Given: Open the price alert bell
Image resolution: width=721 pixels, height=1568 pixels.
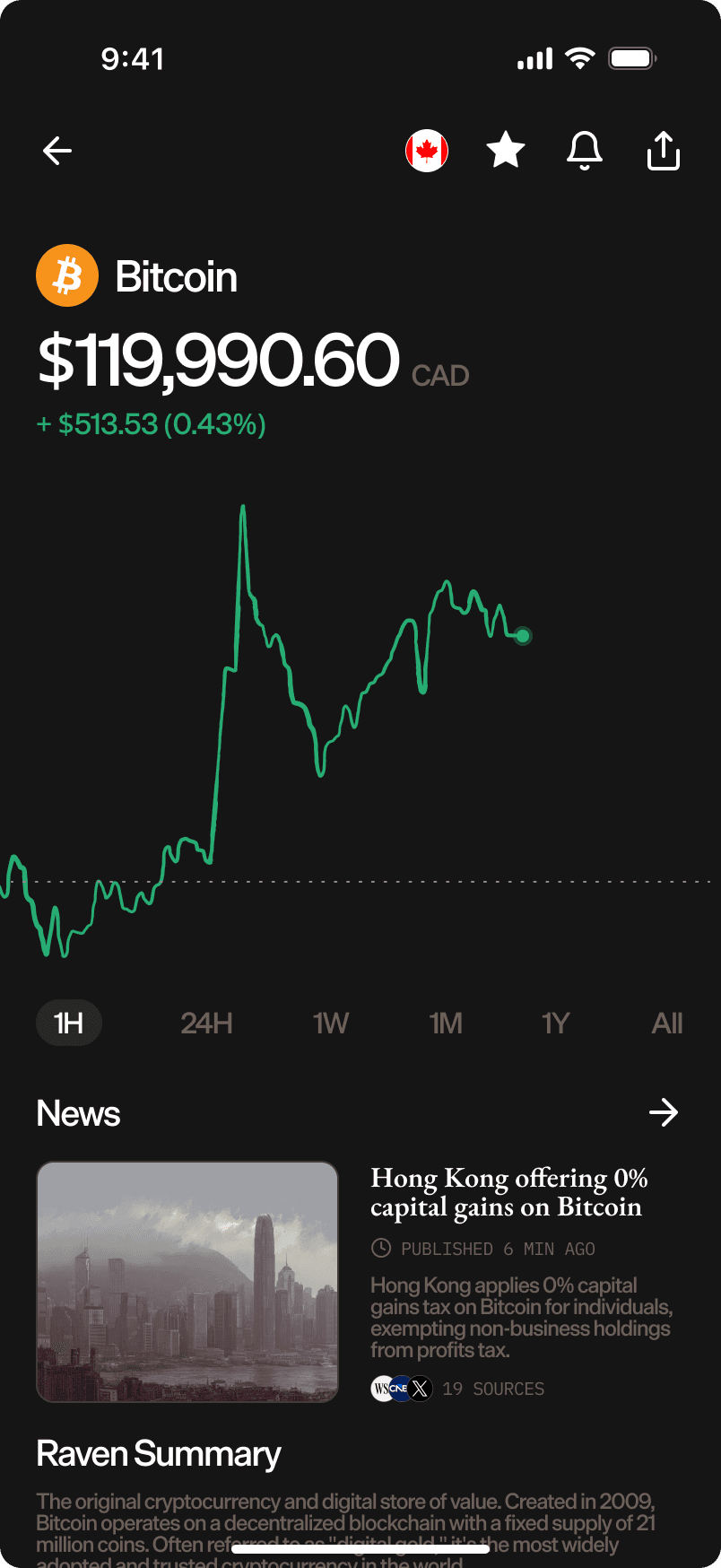Looking at the screenshot, I should tap(585, 151).
